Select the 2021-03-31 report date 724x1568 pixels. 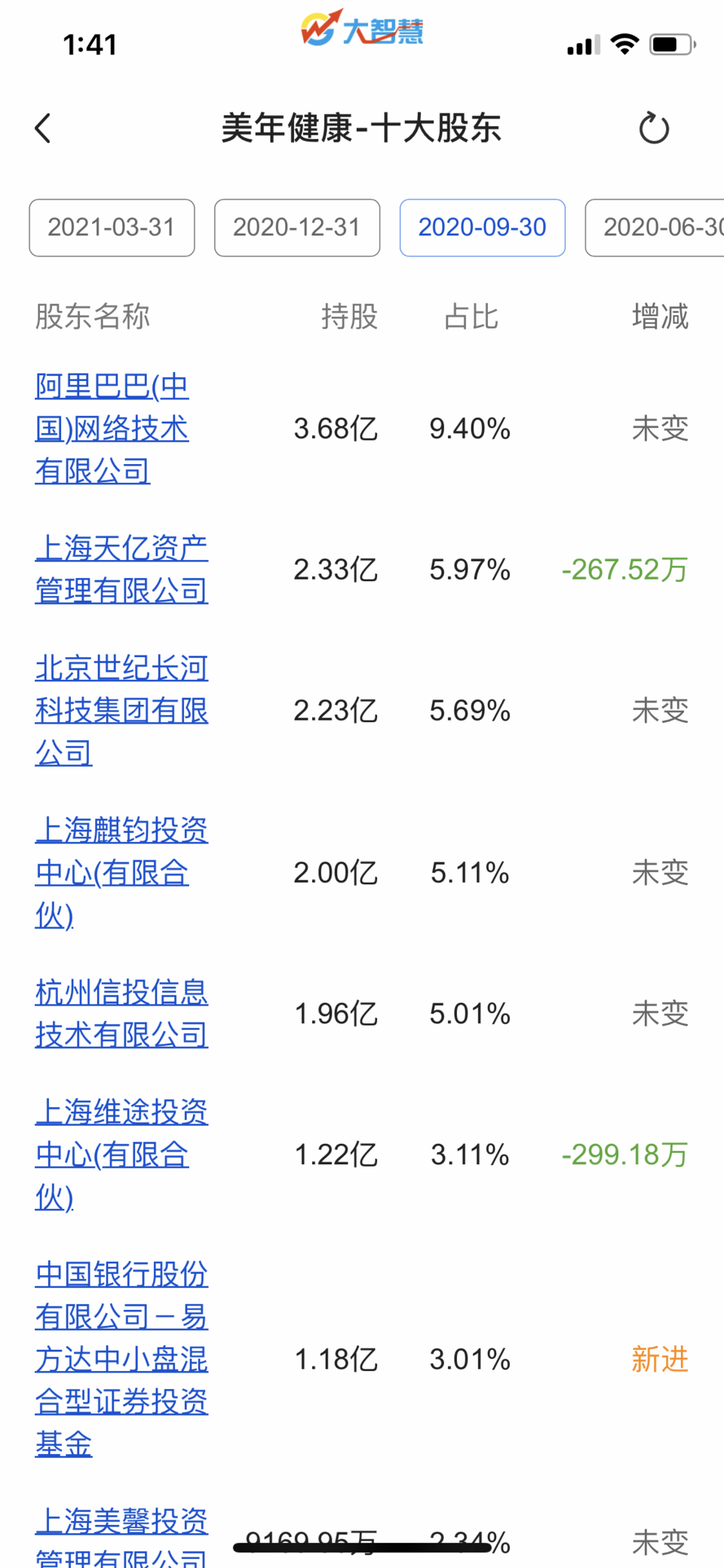point(112,227)
